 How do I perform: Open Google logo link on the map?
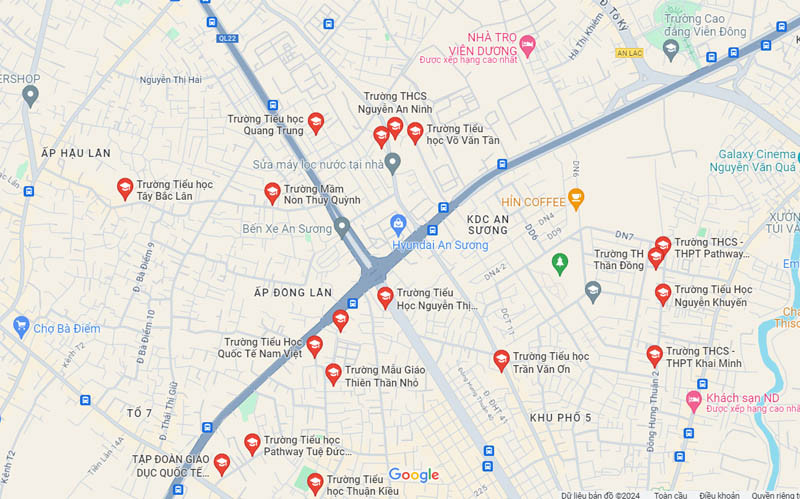click(414, 475)
